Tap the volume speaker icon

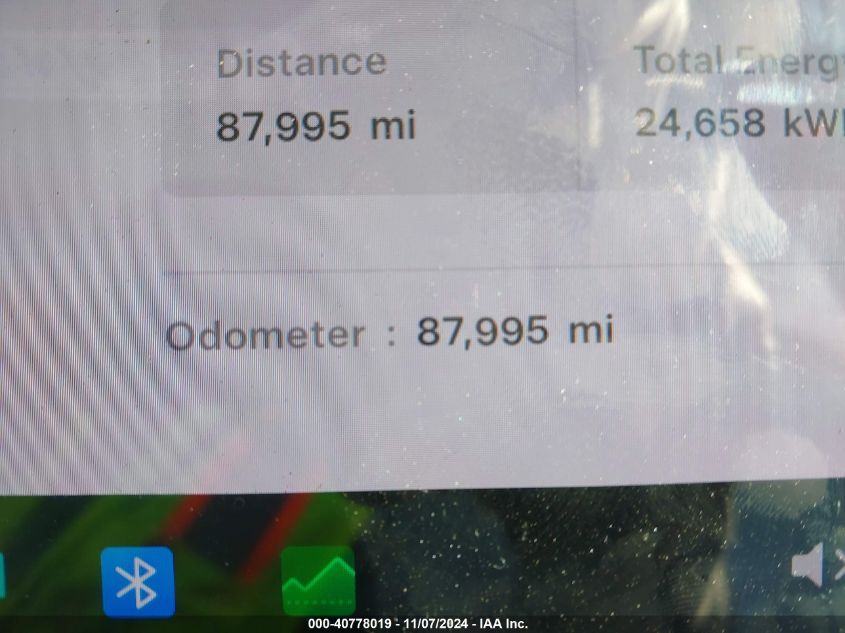pos(808,566)
